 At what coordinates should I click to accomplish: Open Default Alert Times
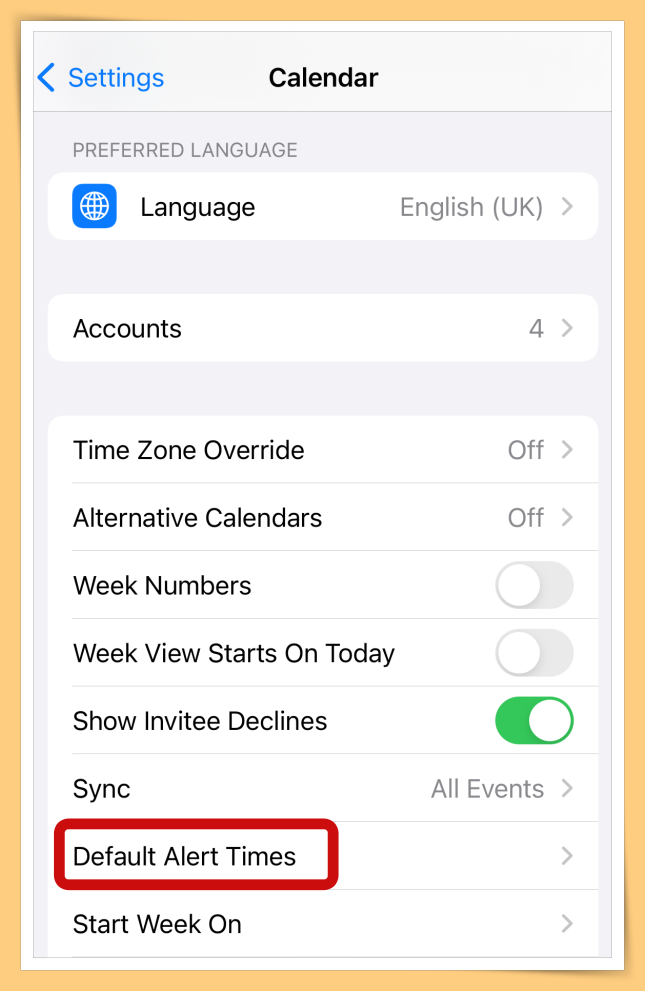click(x=322, y=857)
